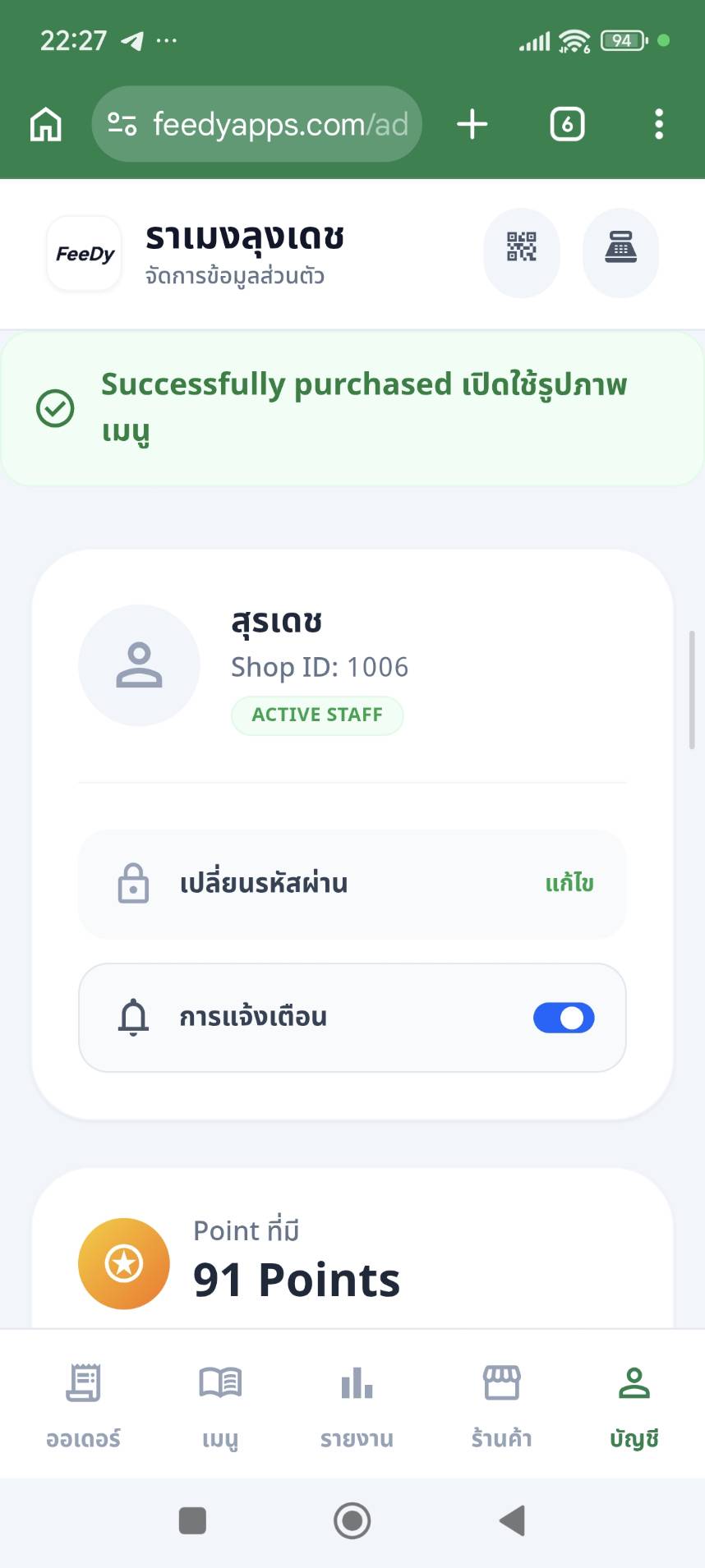Open the browser home page
Viewport: 705px width, 1568px height.
click(46, 125)
